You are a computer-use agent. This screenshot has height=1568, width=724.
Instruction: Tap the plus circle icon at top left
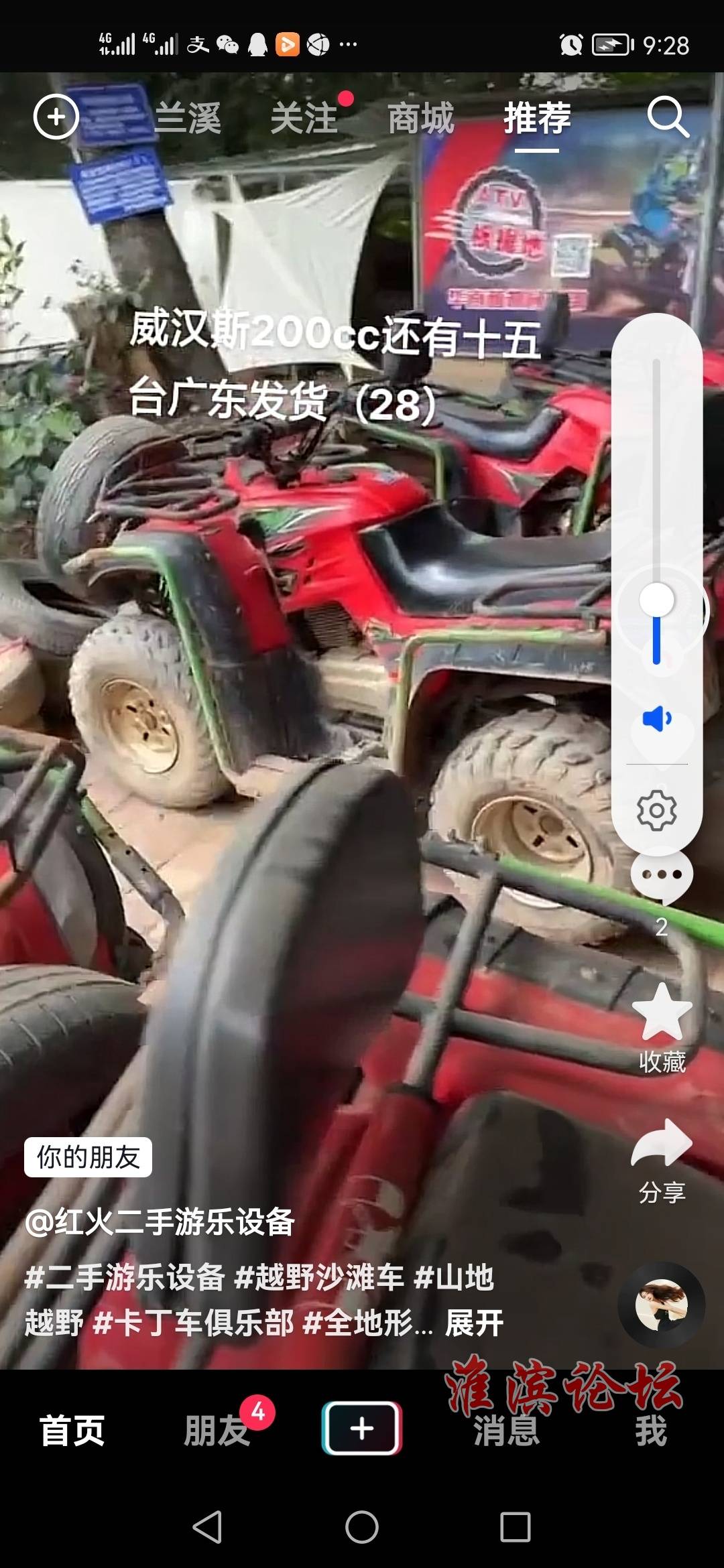coord(56,117)
